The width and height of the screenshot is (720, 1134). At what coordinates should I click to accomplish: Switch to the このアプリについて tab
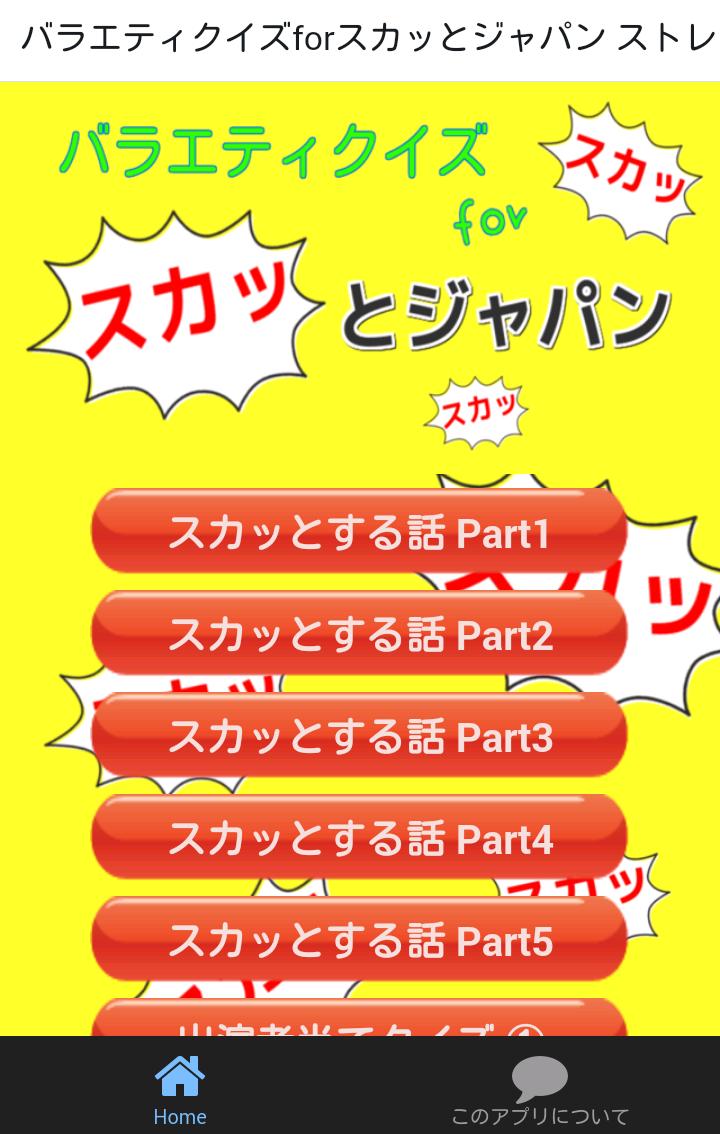[540, 1088]
